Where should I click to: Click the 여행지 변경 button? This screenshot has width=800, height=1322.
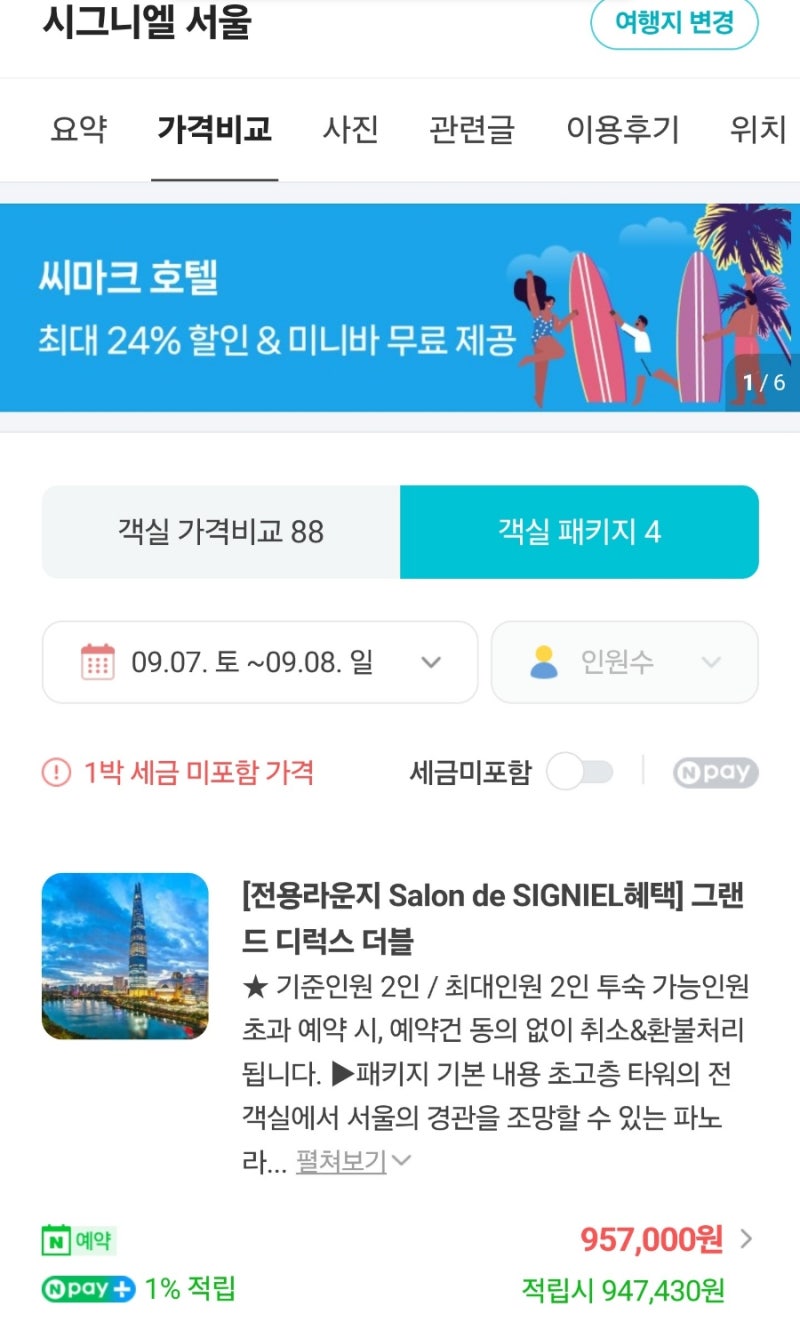pos(674,24)
